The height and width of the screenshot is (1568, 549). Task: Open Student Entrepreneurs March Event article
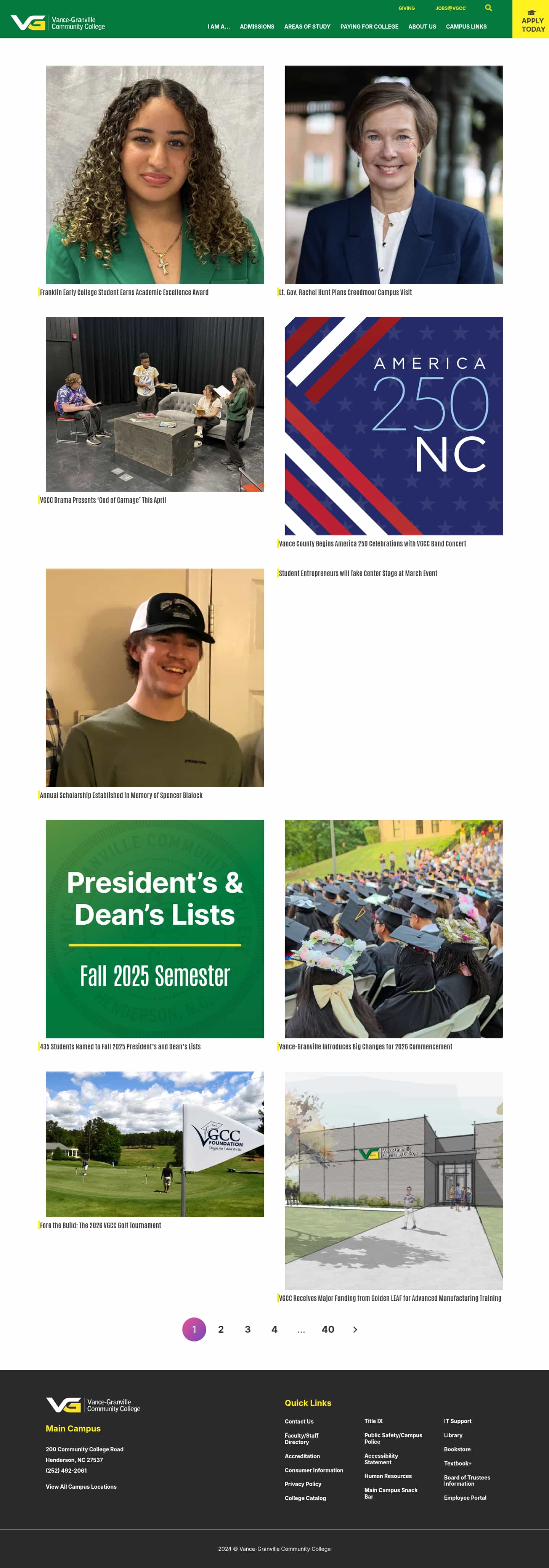point(358,574)
